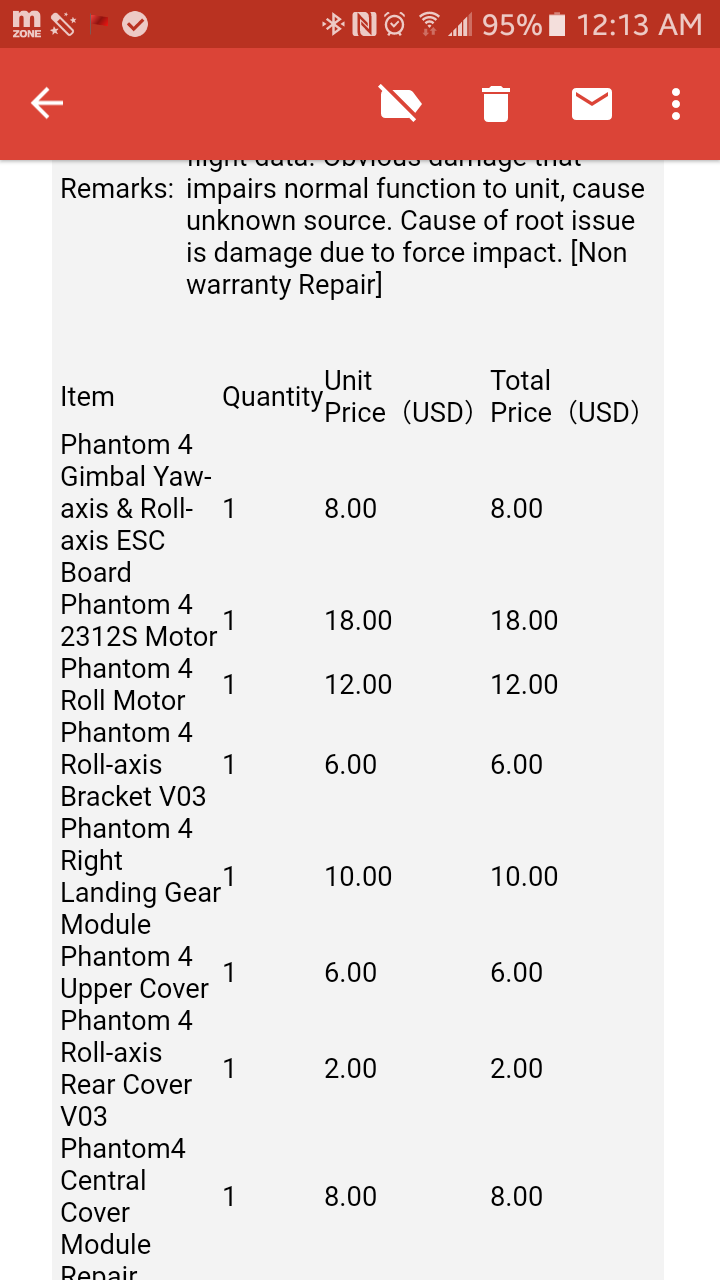Delete this email
The image size is (720, 1280).
pos(496,103)
